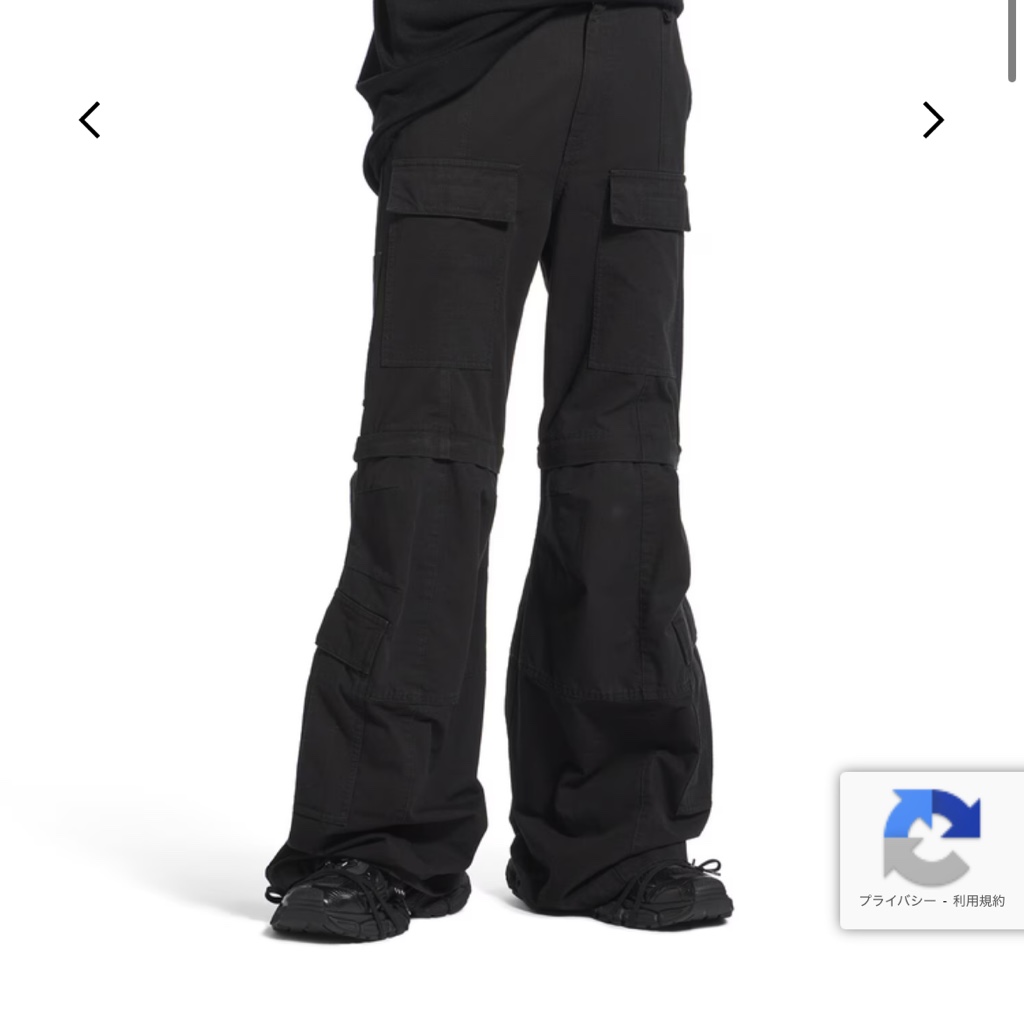
Task: Go to the previous product image
Action: (90, 120)
